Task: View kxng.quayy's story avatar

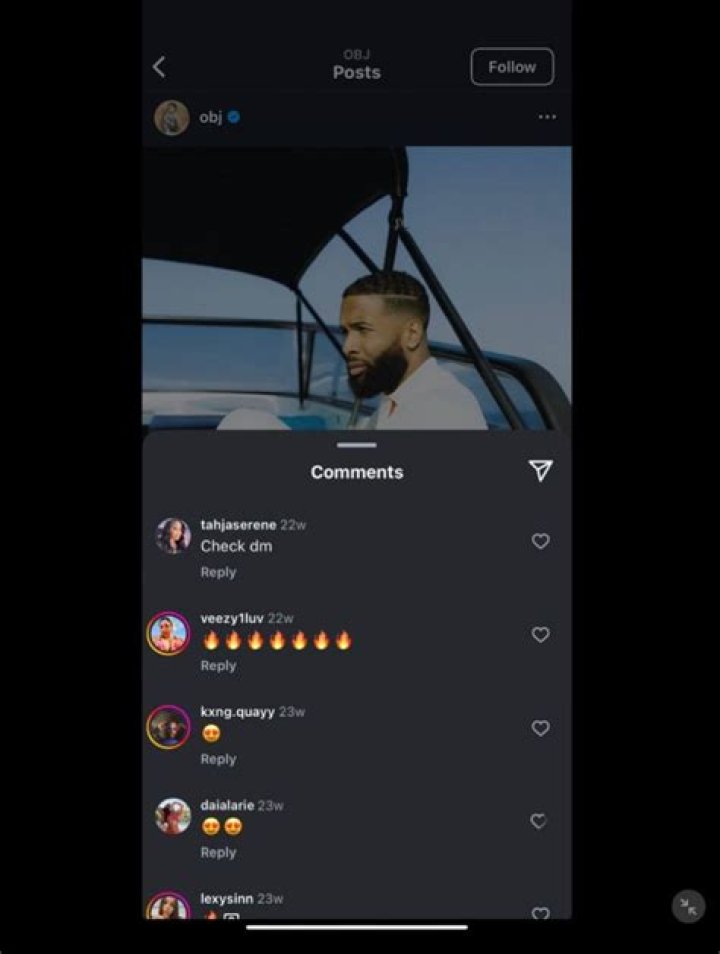Action: [168, 727]
